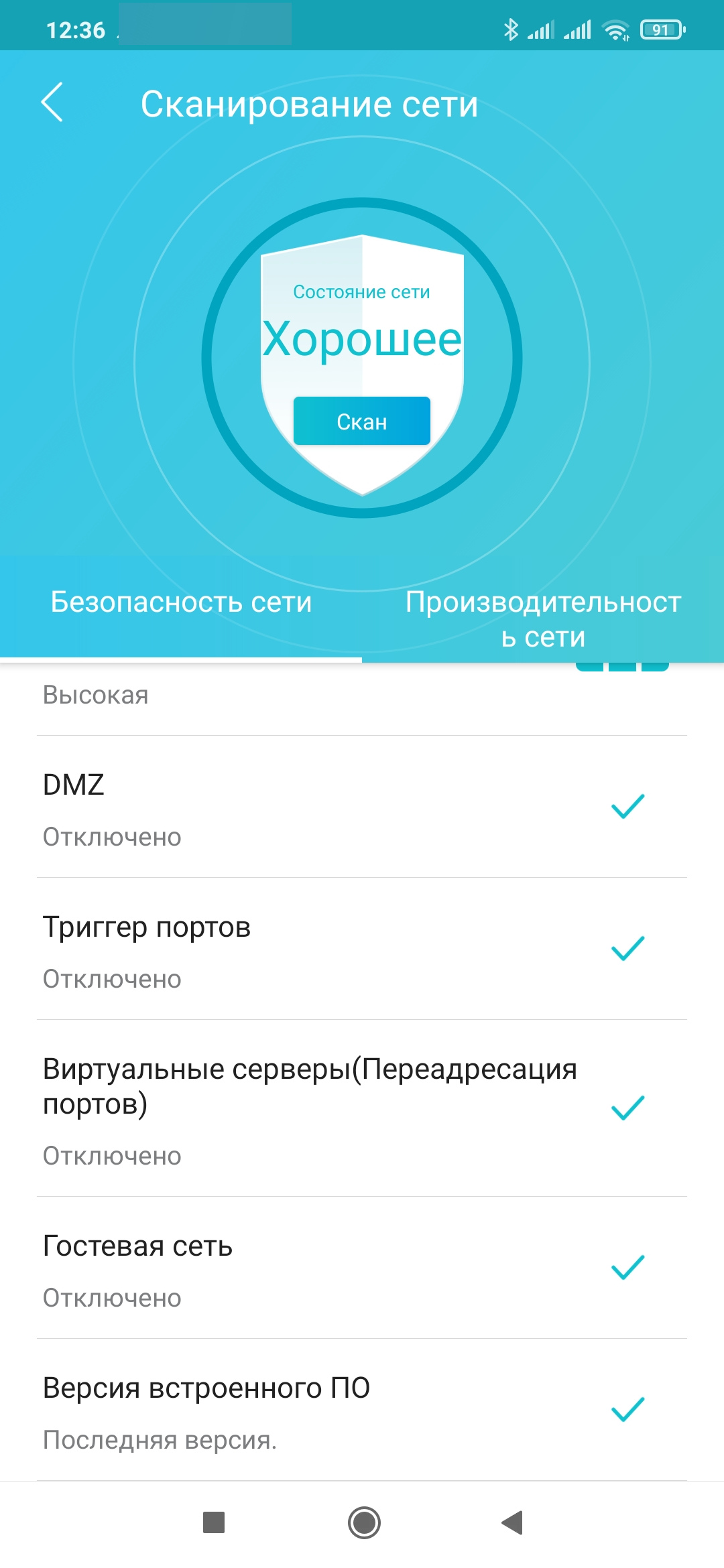Tap system home button
This screenshot has width=724, height=1568.
364,1522
